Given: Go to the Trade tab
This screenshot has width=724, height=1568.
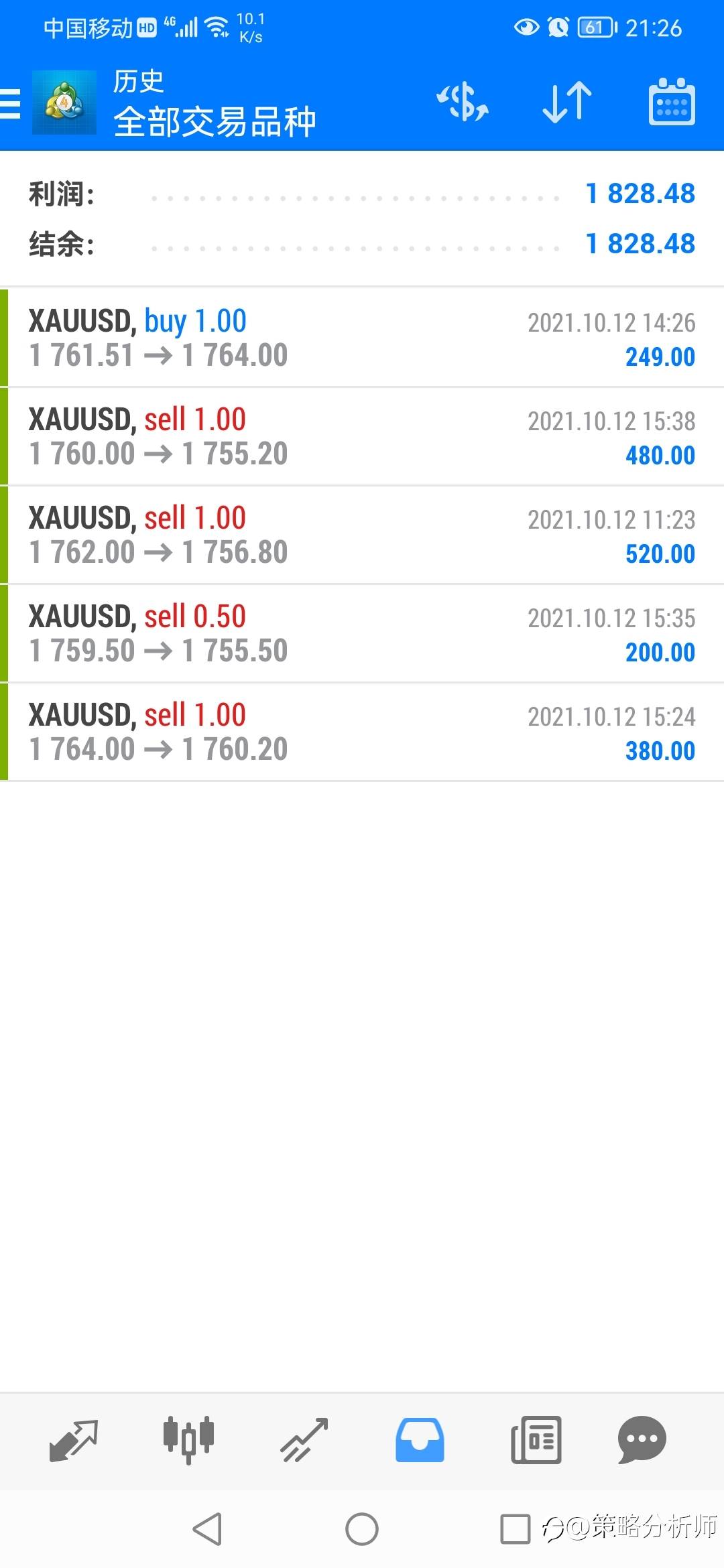Looking at the screenshot, I should click(304, 1440).
